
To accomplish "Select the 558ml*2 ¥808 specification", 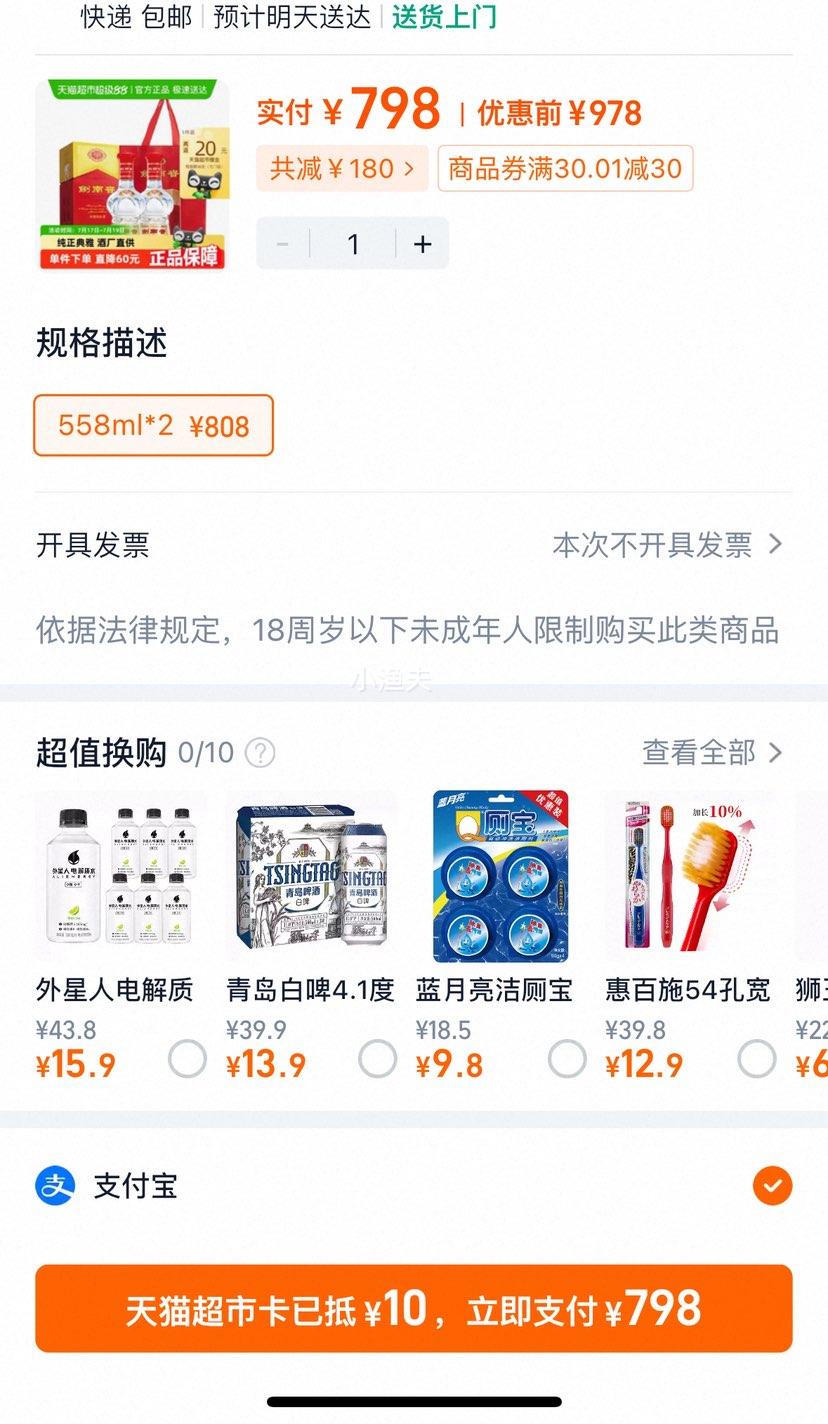I will pos(153,425).
